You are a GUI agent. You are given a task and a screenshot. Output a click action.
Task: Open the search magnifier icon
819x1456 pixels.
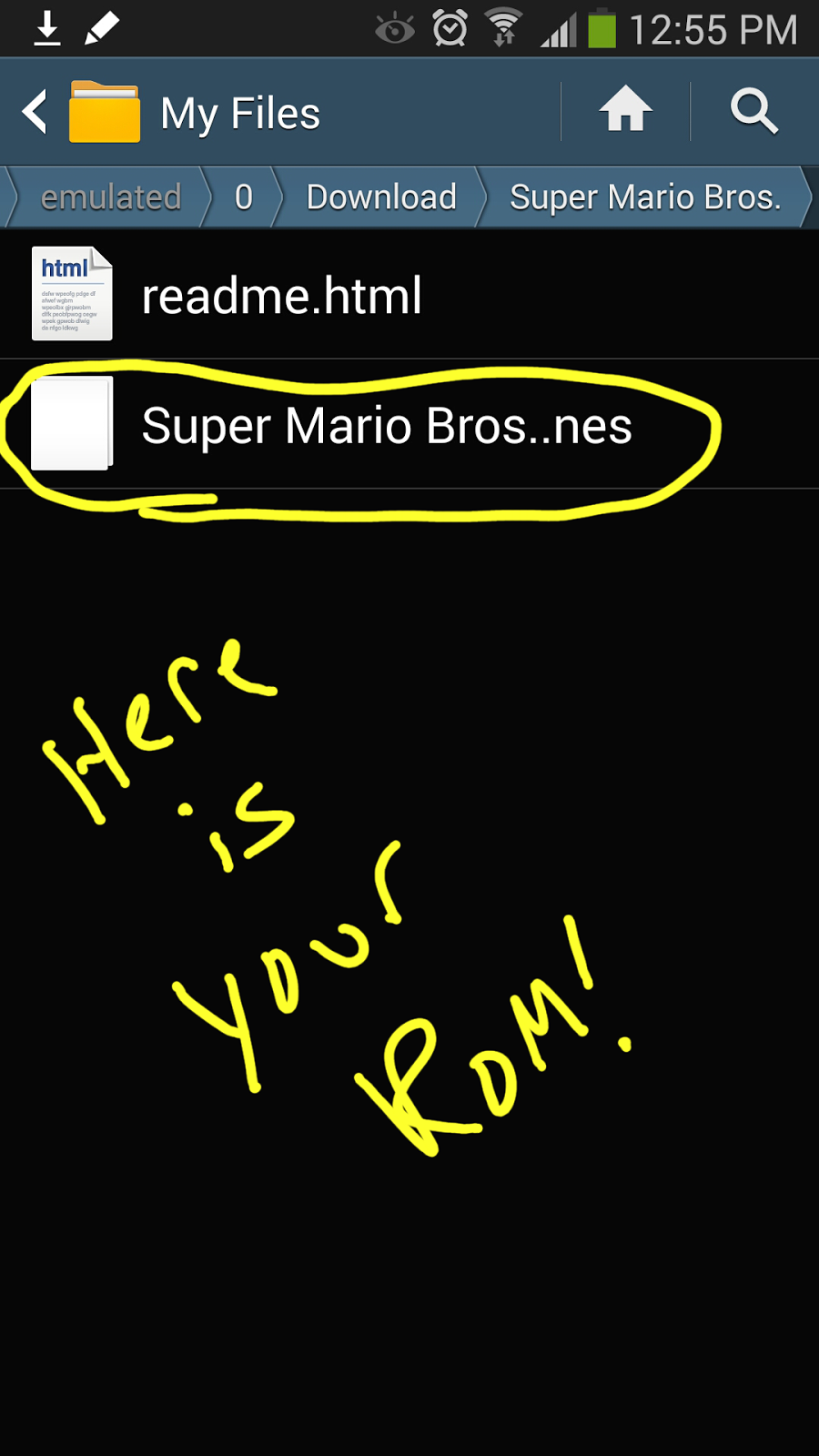tap(753, 111)
